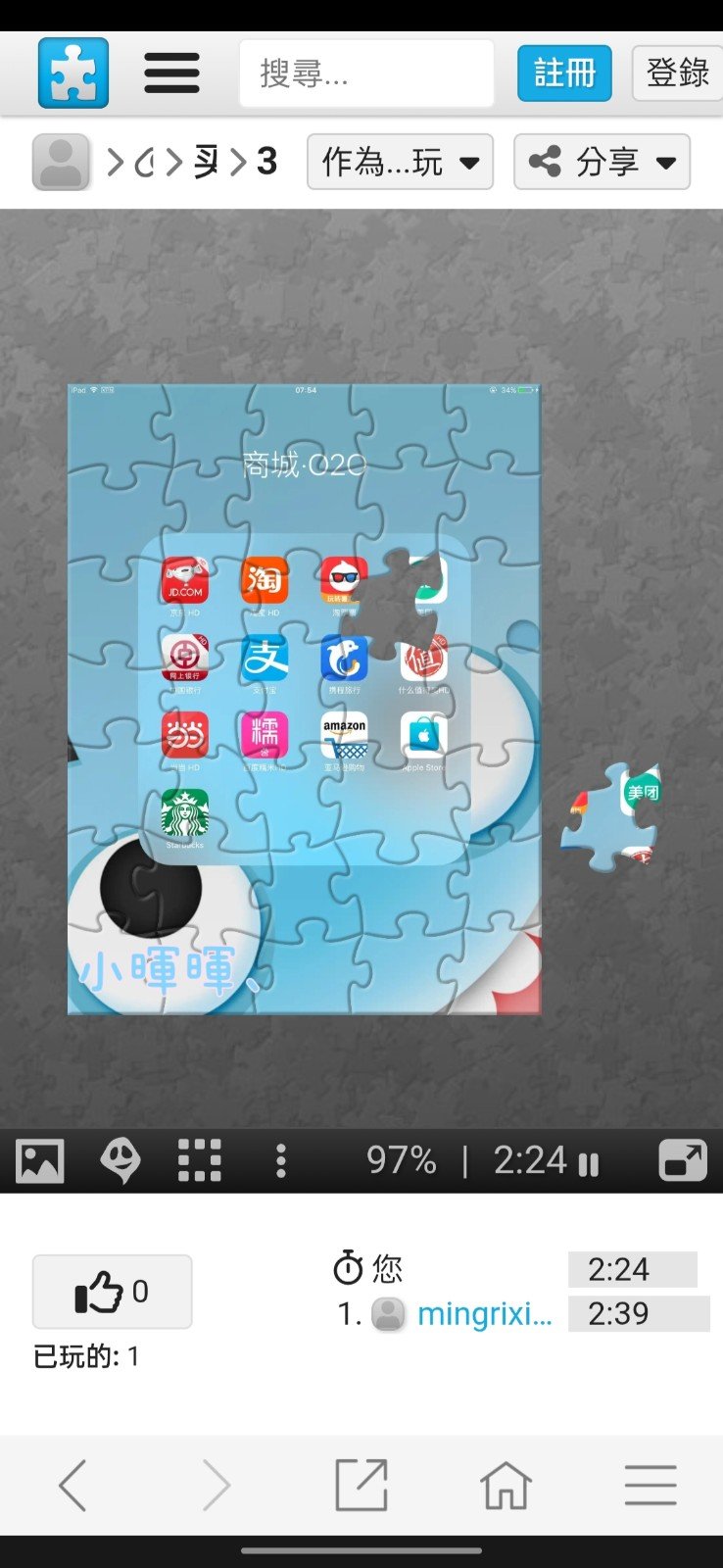Arrange pieces with the grid icon
723x1568 pixels.
tap(200, 1161)
